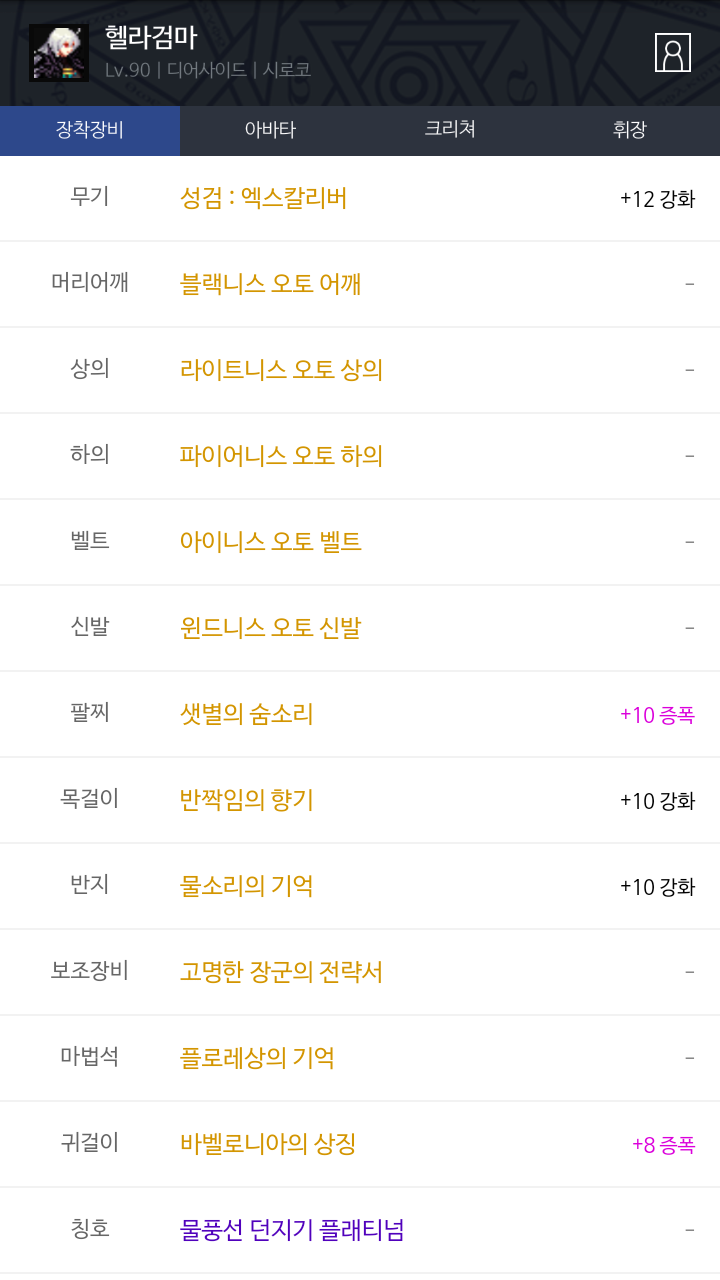Switch to the 휘장 tab
Viewport: 720px width, 1280px height.
(x=630, y=130)
